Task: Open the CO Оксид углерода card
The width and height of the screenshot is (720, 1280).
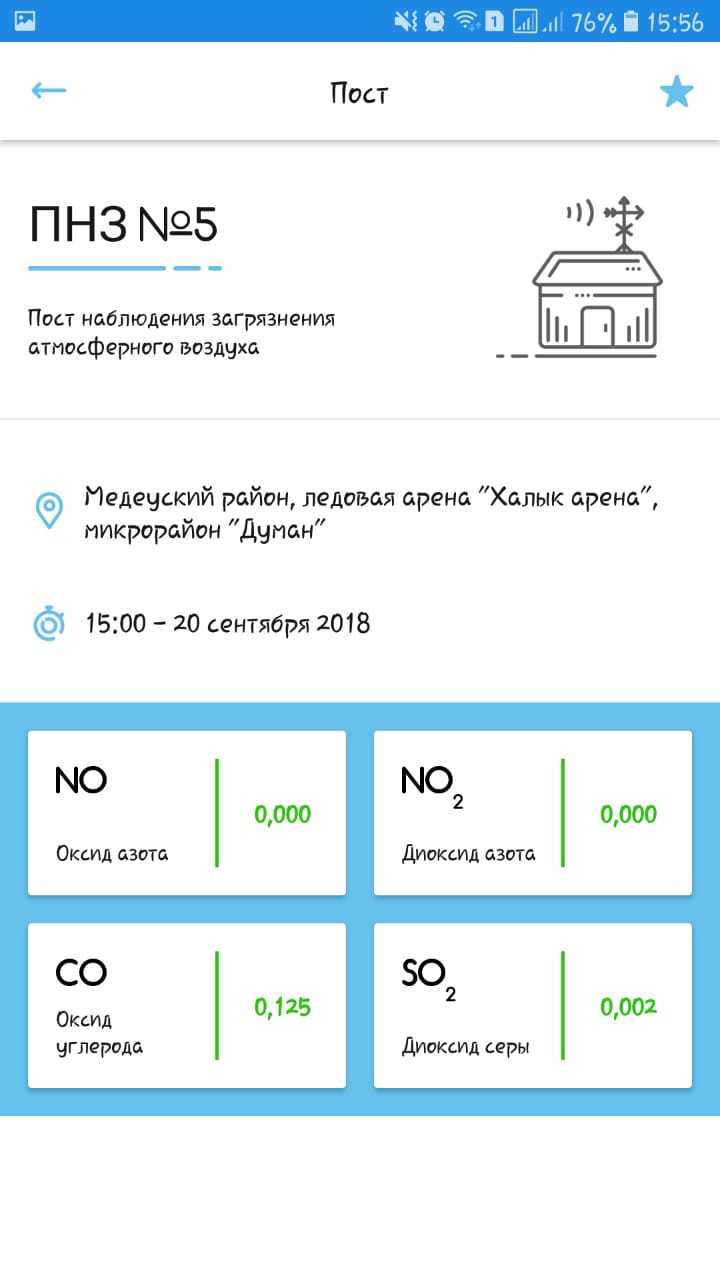Action: (x=187, y=1005)
